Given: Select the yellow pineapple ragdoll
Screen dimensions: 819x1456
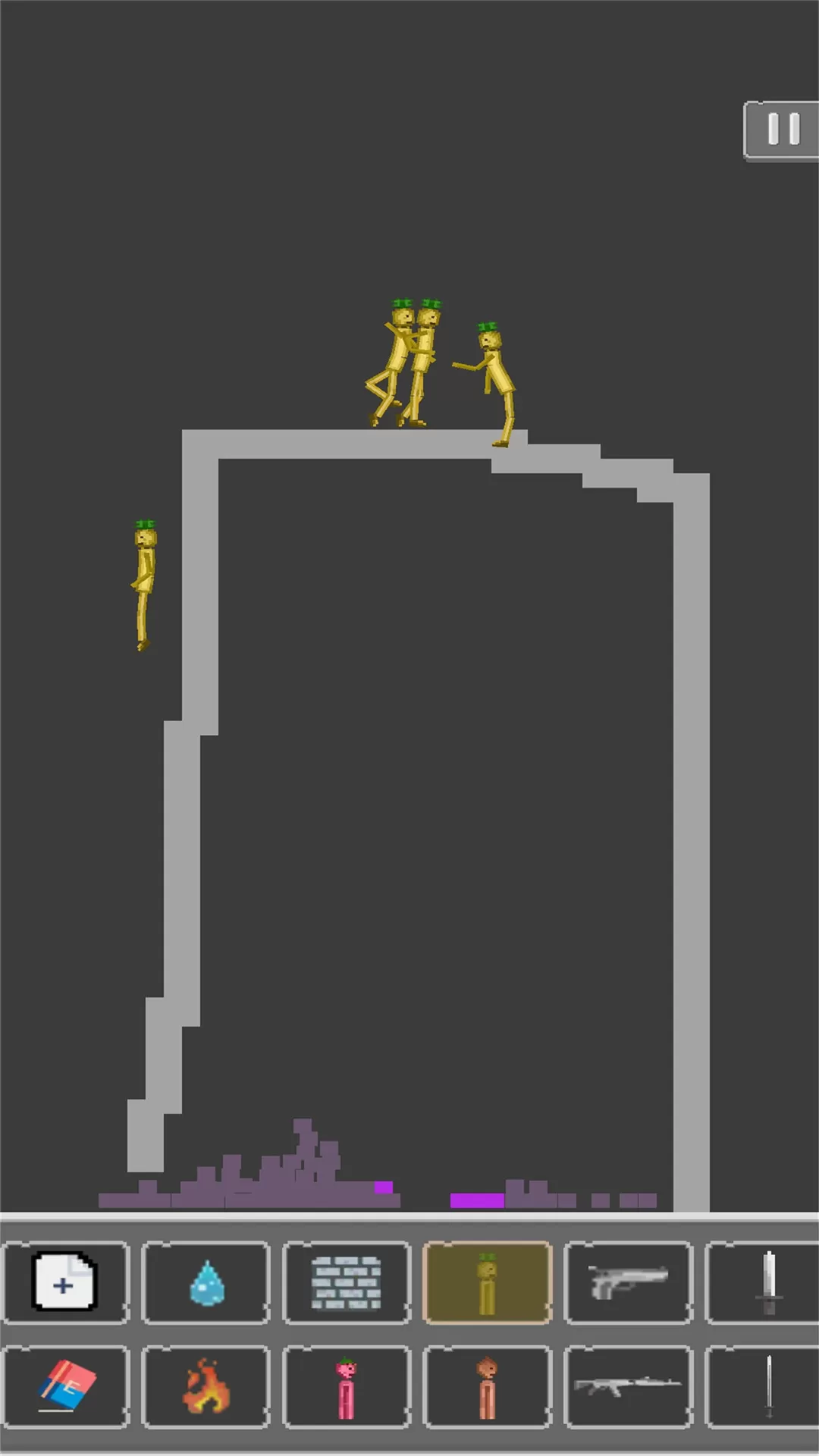Looking at the screenshot, I should [487, 1283].
